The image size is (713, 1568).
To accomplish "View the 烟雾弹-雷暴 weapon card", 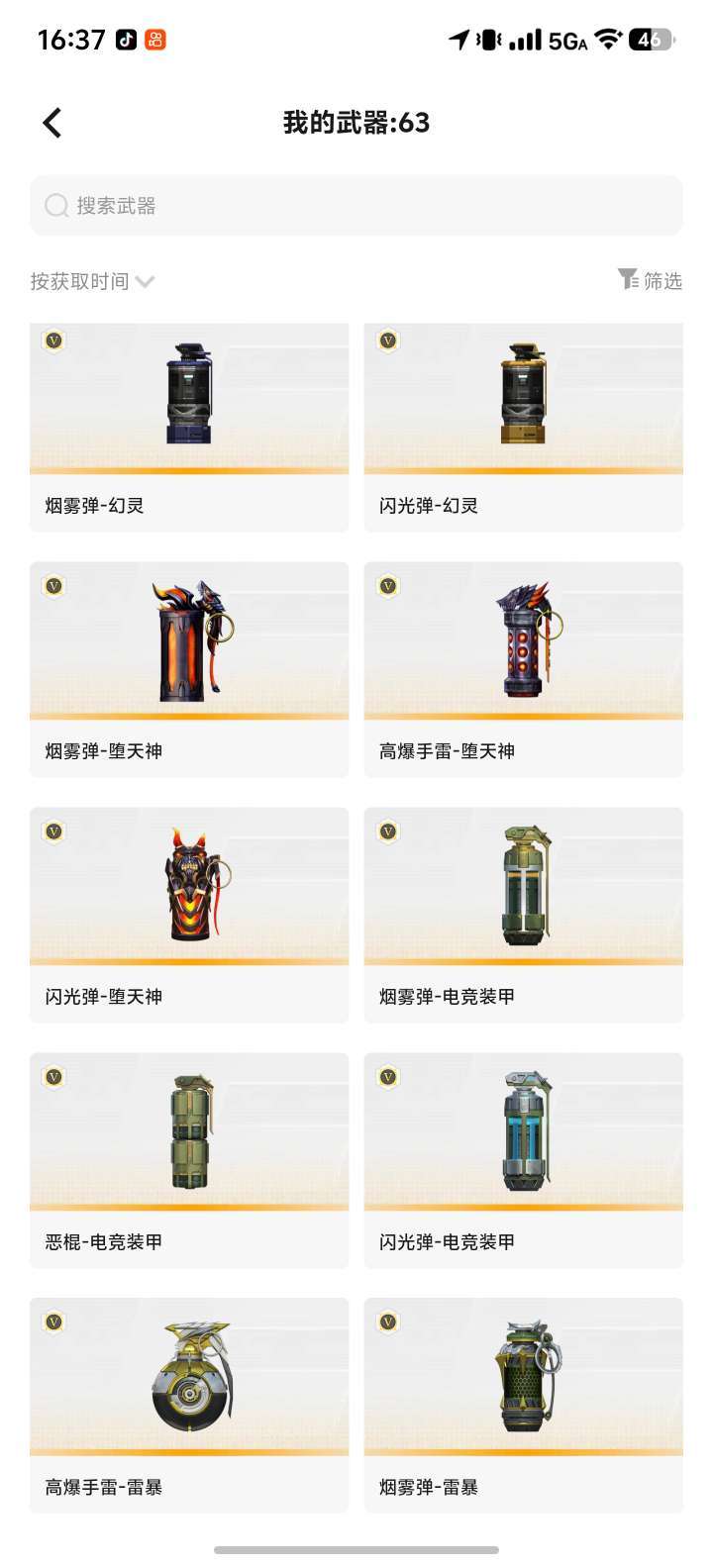I will point(523,1405).
